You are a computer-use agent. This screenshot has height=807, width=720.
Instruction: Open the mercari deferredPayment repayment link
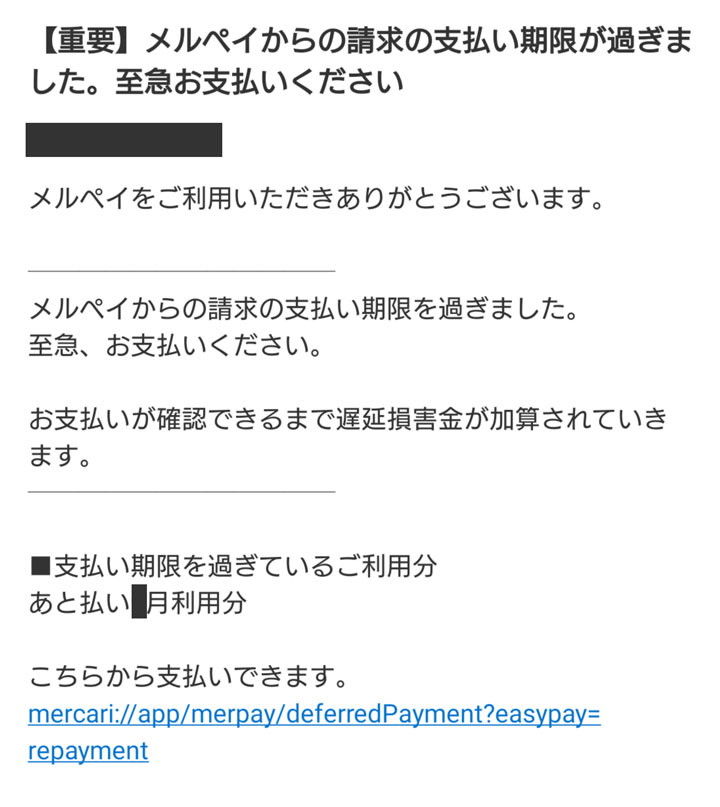[314, 716]
